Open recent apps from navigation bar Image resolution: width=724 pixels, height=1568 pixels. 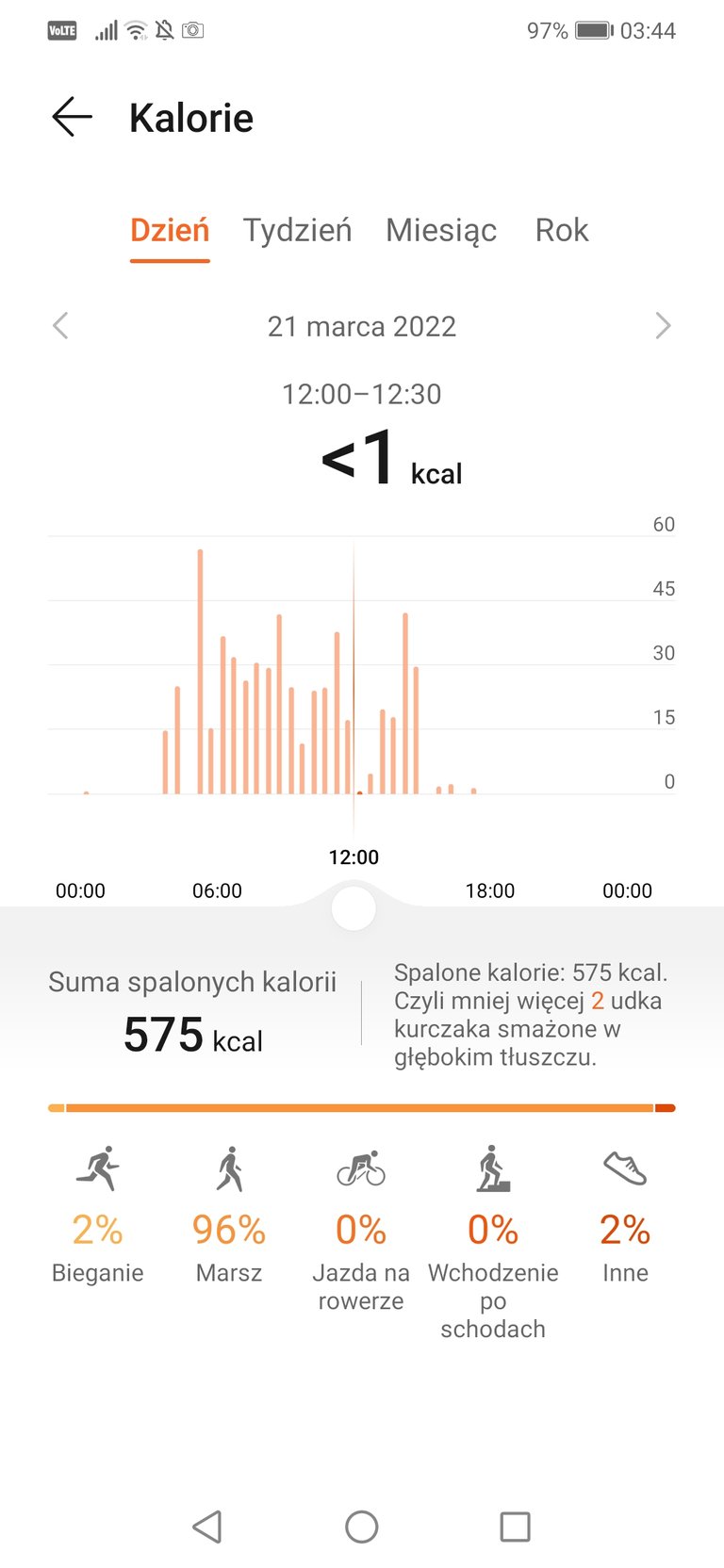pos(515,1527)
